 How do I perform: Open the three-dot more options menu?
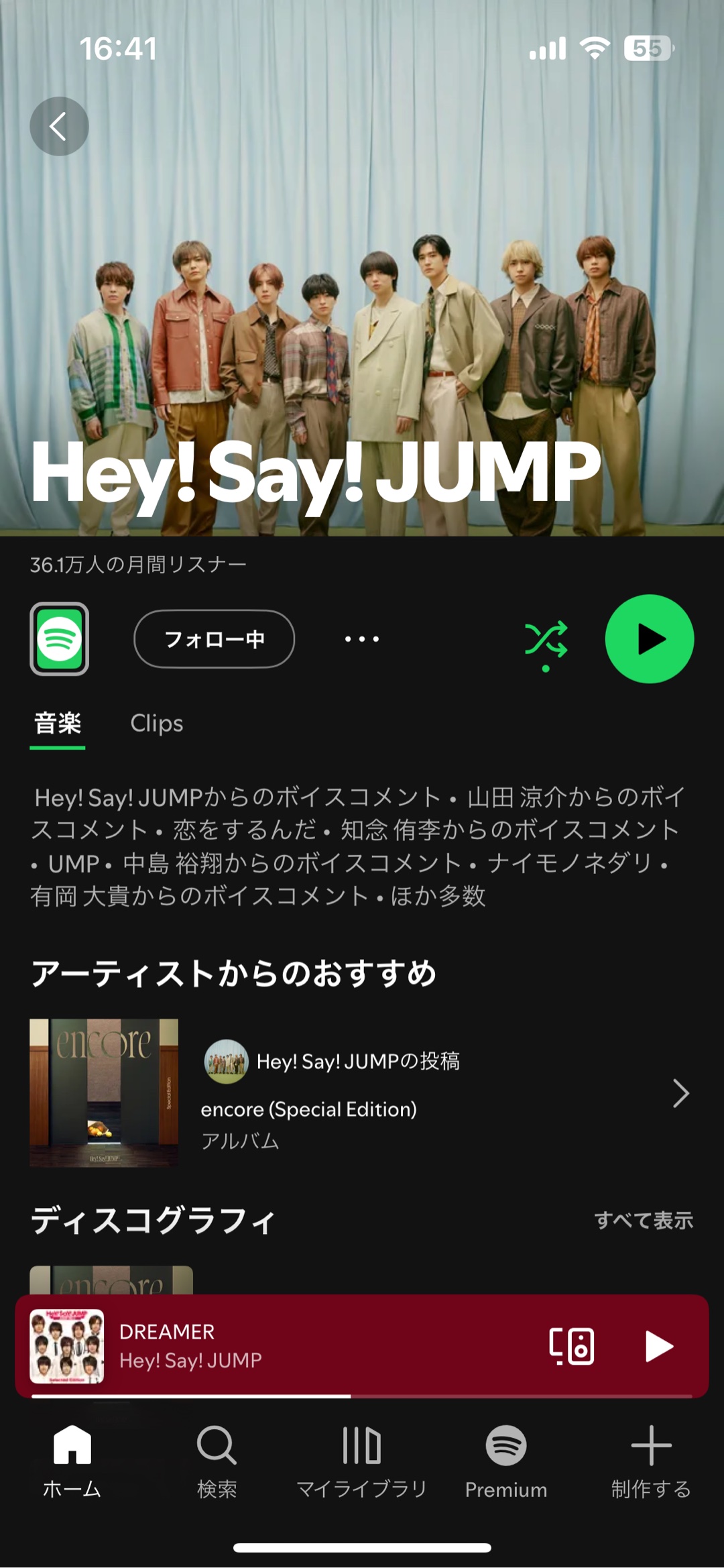(x=361, y=639)
